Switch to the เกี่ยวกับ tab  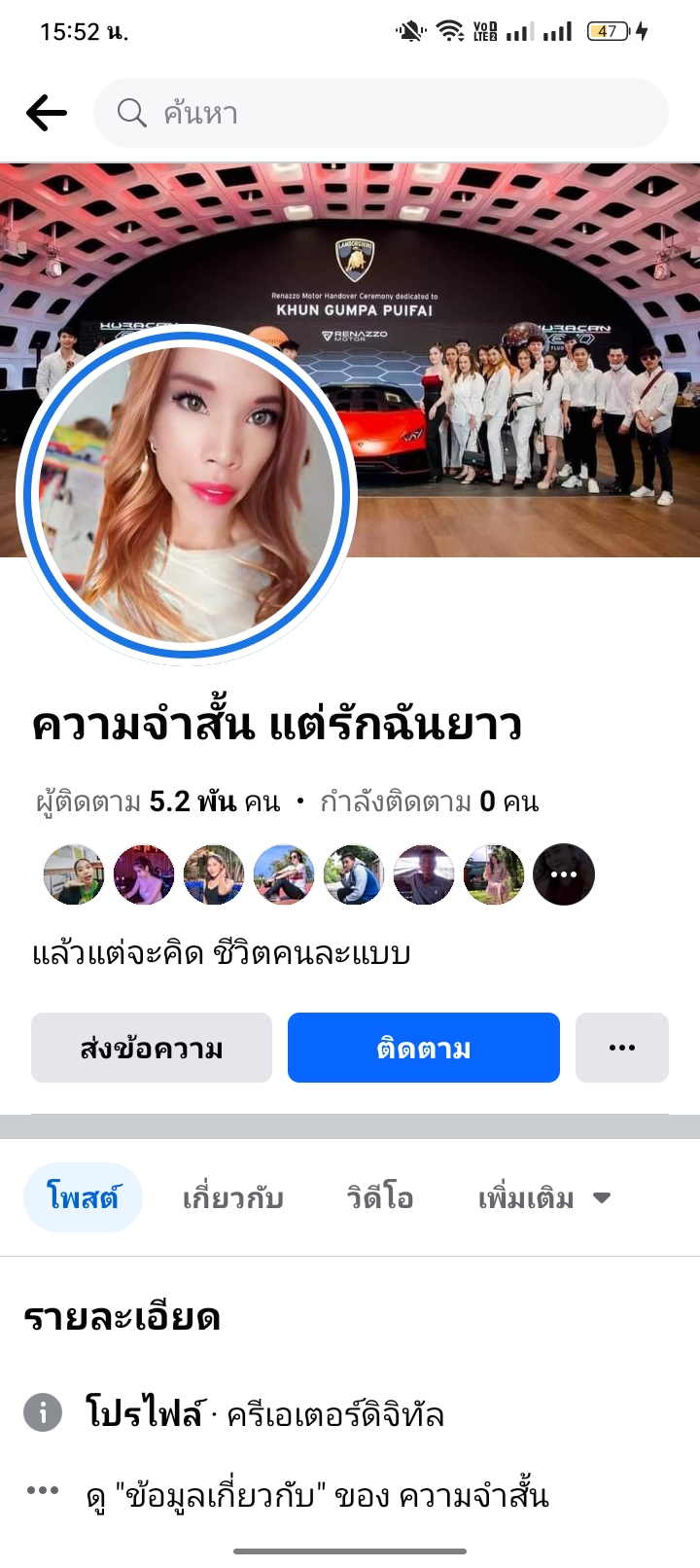[x=233, y=1197]
